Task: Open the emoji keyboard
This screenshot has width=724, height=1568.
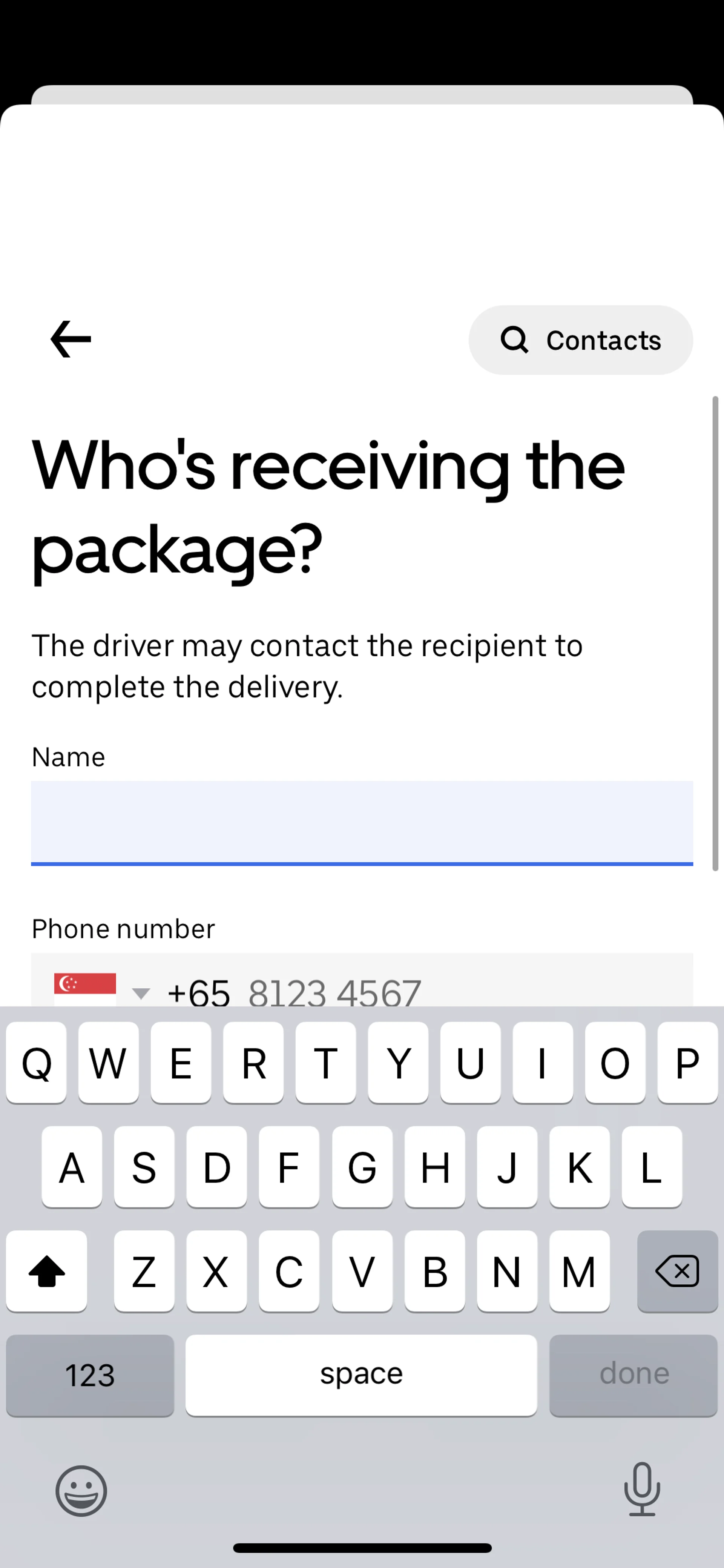Action: point(81,1491)
